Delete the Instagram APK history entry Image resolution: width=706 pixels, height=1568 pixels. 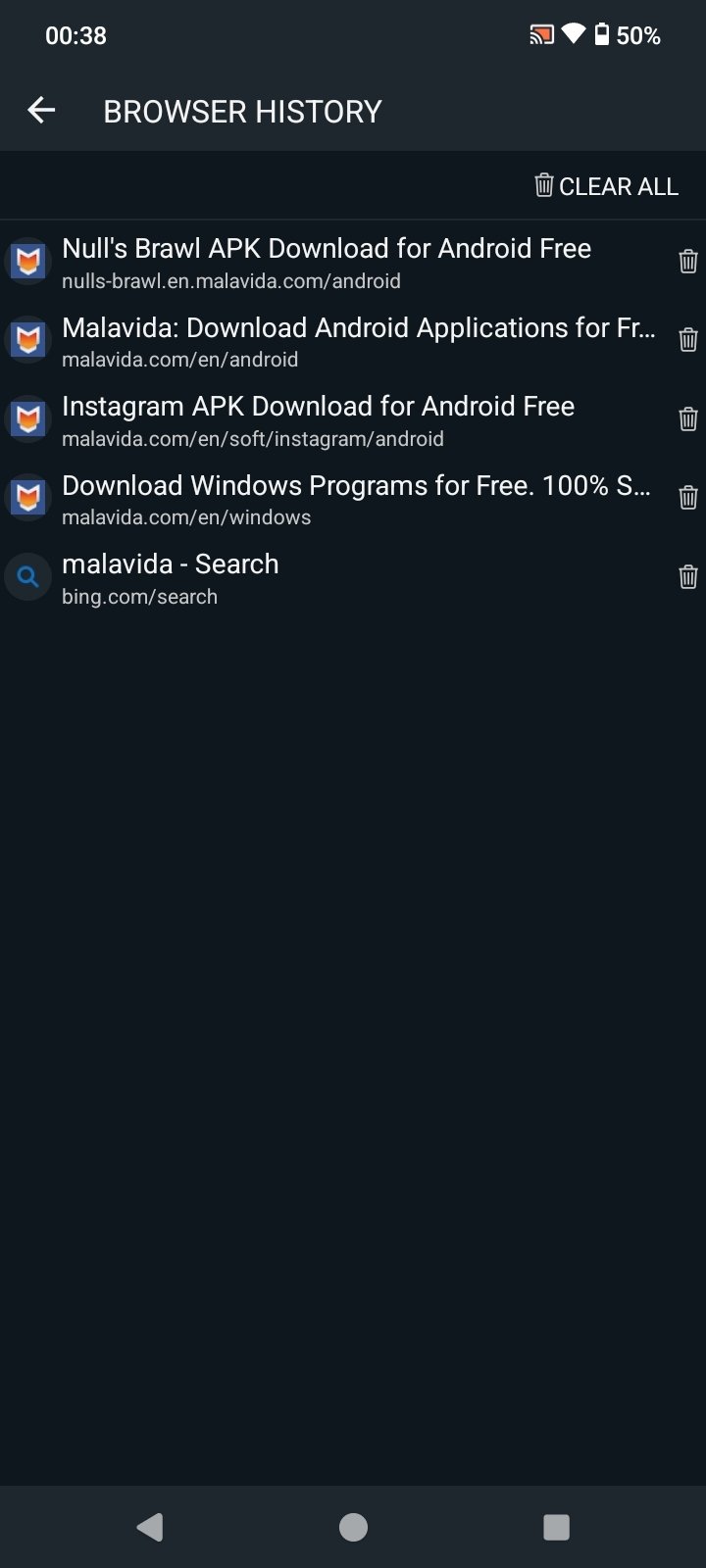[688, 419]
